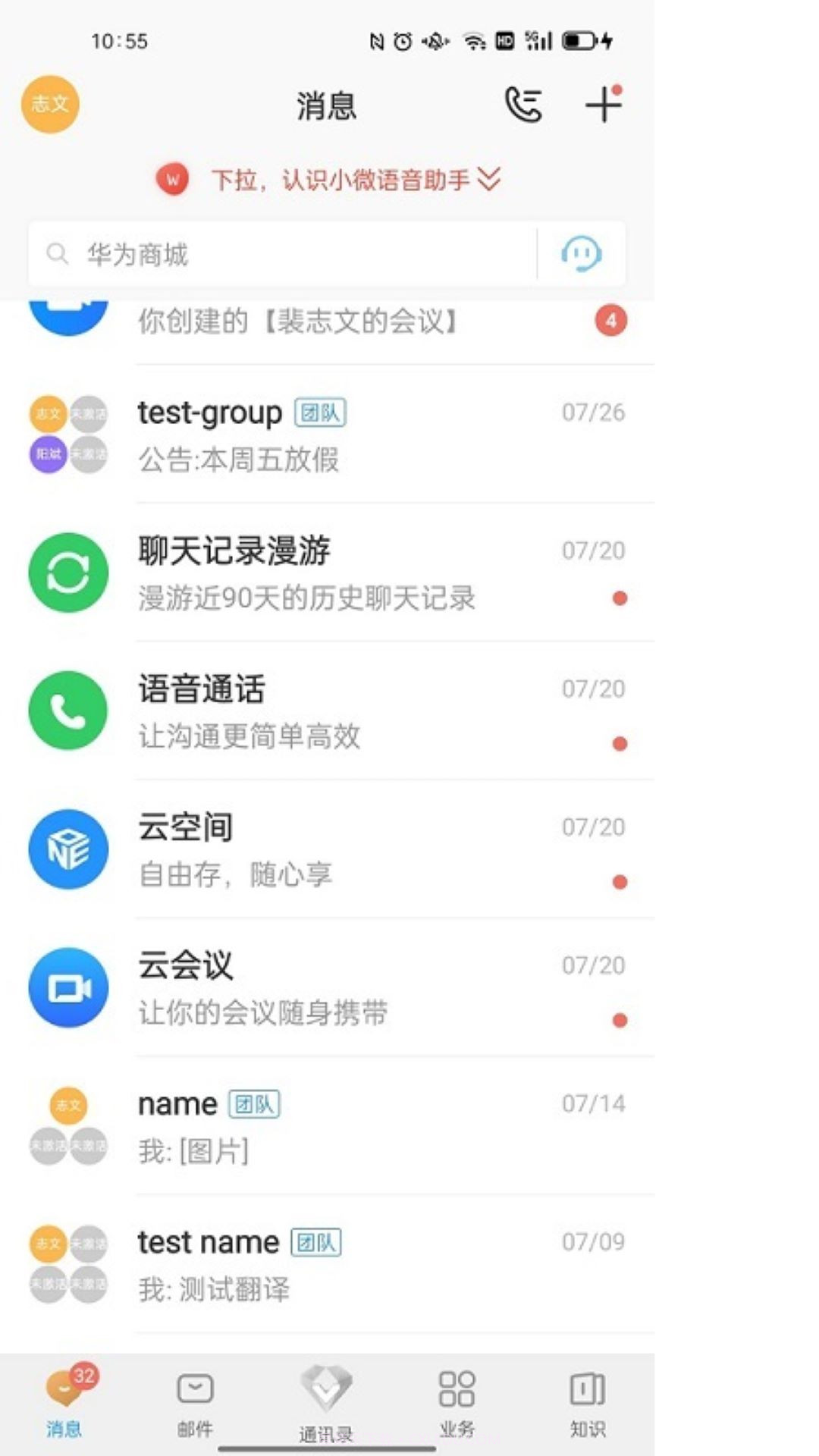
Task: Open the 业务 tab
Action: point(456,1407)
